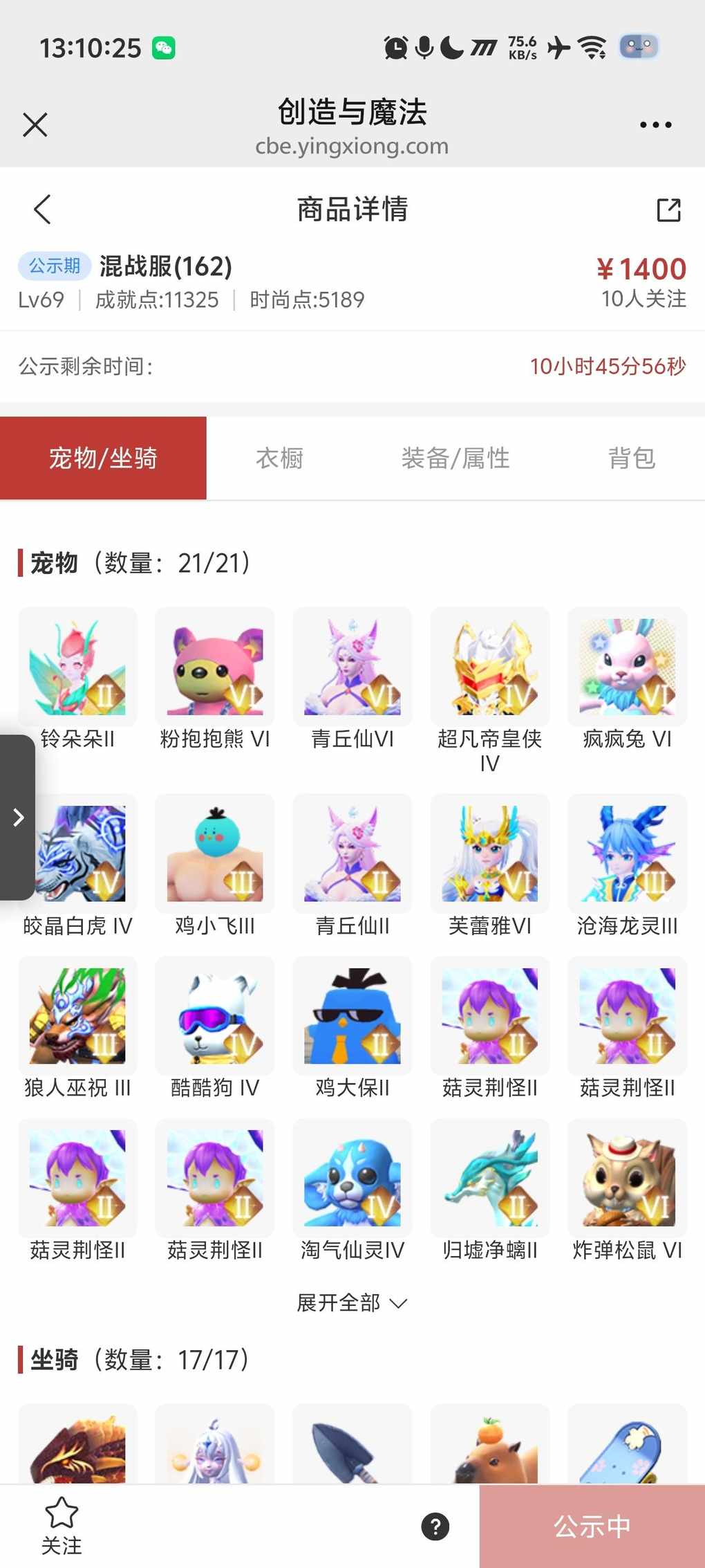Image resolution: width=705 pixels, height=1568 pixels.
Task: Go back from 商品详情 page
Action: pos(43,209)
